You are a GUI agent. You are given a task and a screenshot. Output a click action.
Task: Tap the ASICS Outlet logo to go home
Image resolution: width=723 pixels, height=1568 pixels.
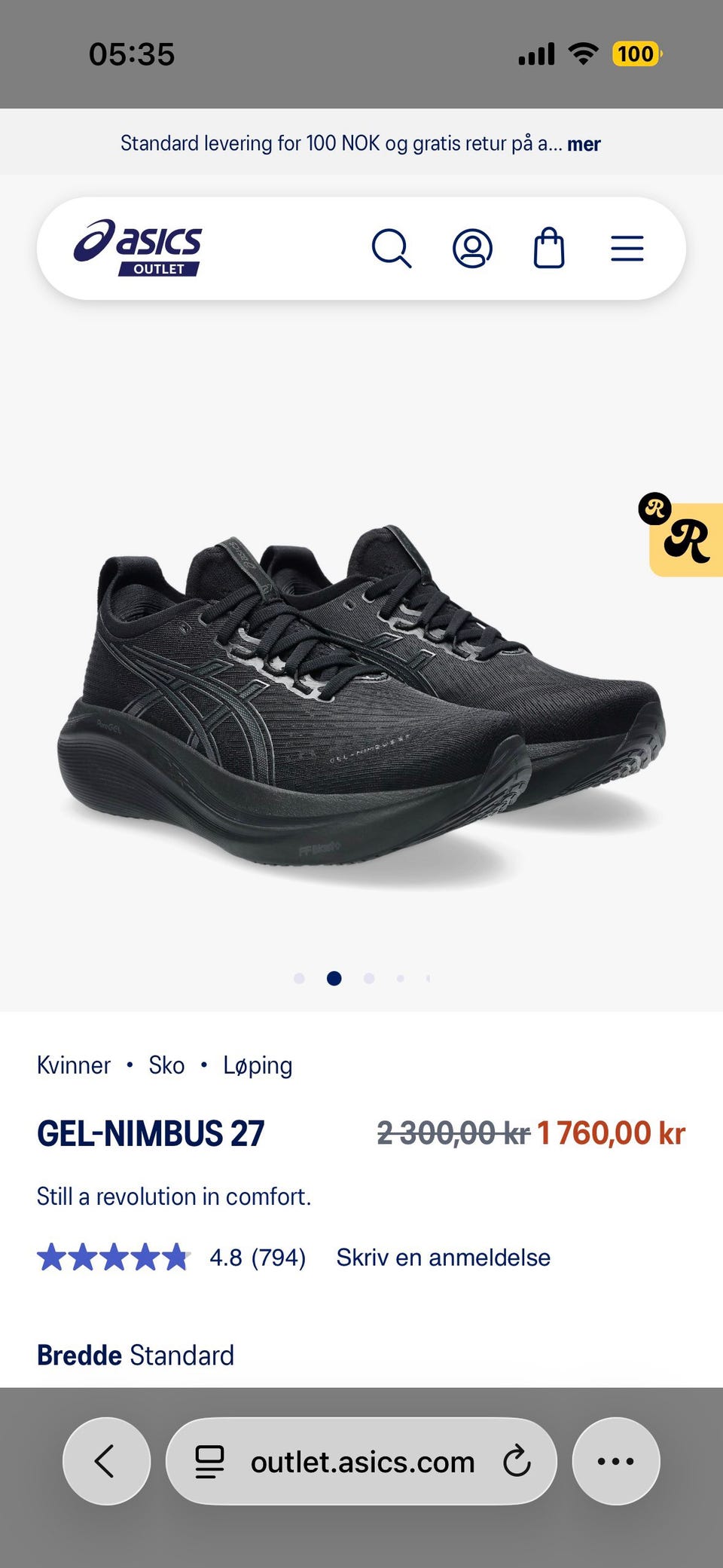(x=138, y=248)
